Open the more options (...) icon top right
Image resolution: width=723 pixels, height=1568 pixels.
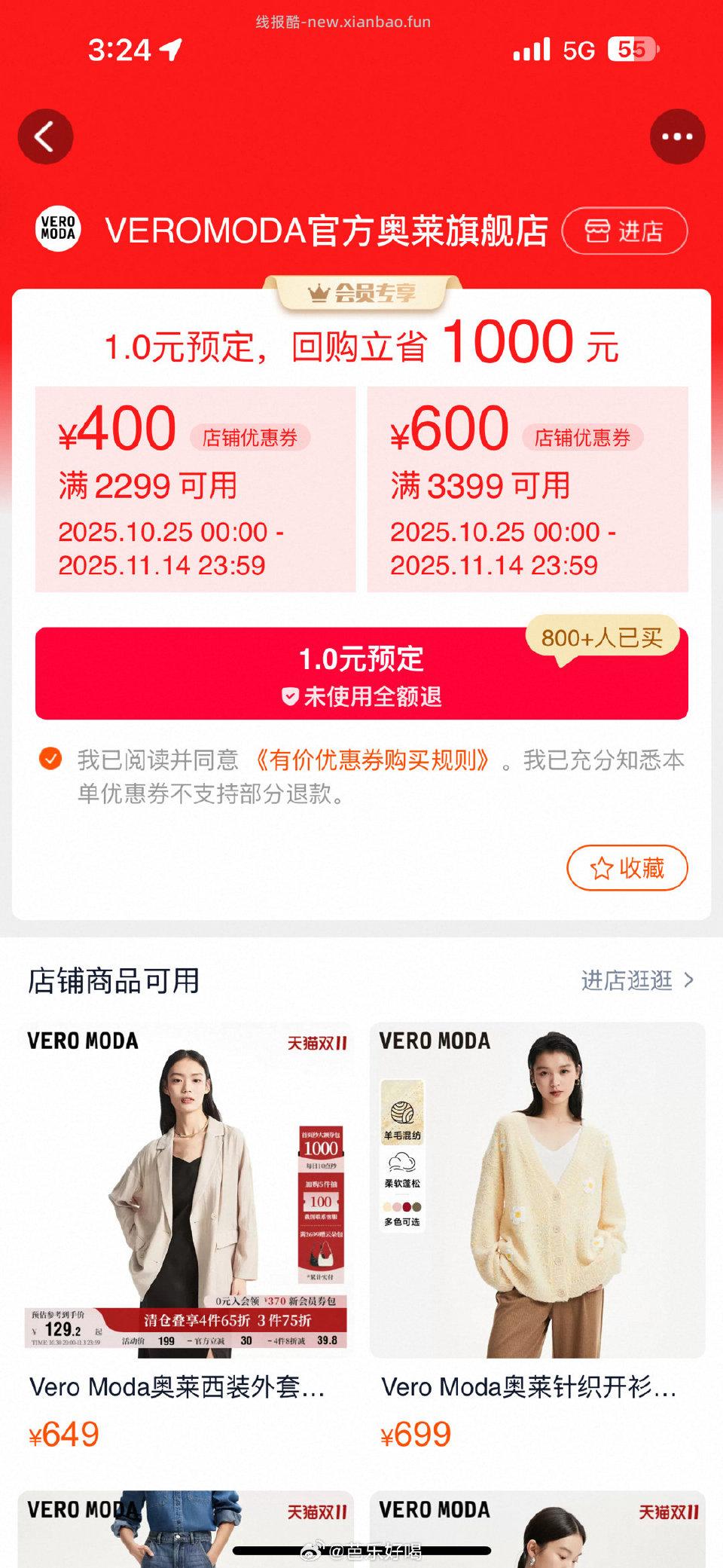pos(677,138)
